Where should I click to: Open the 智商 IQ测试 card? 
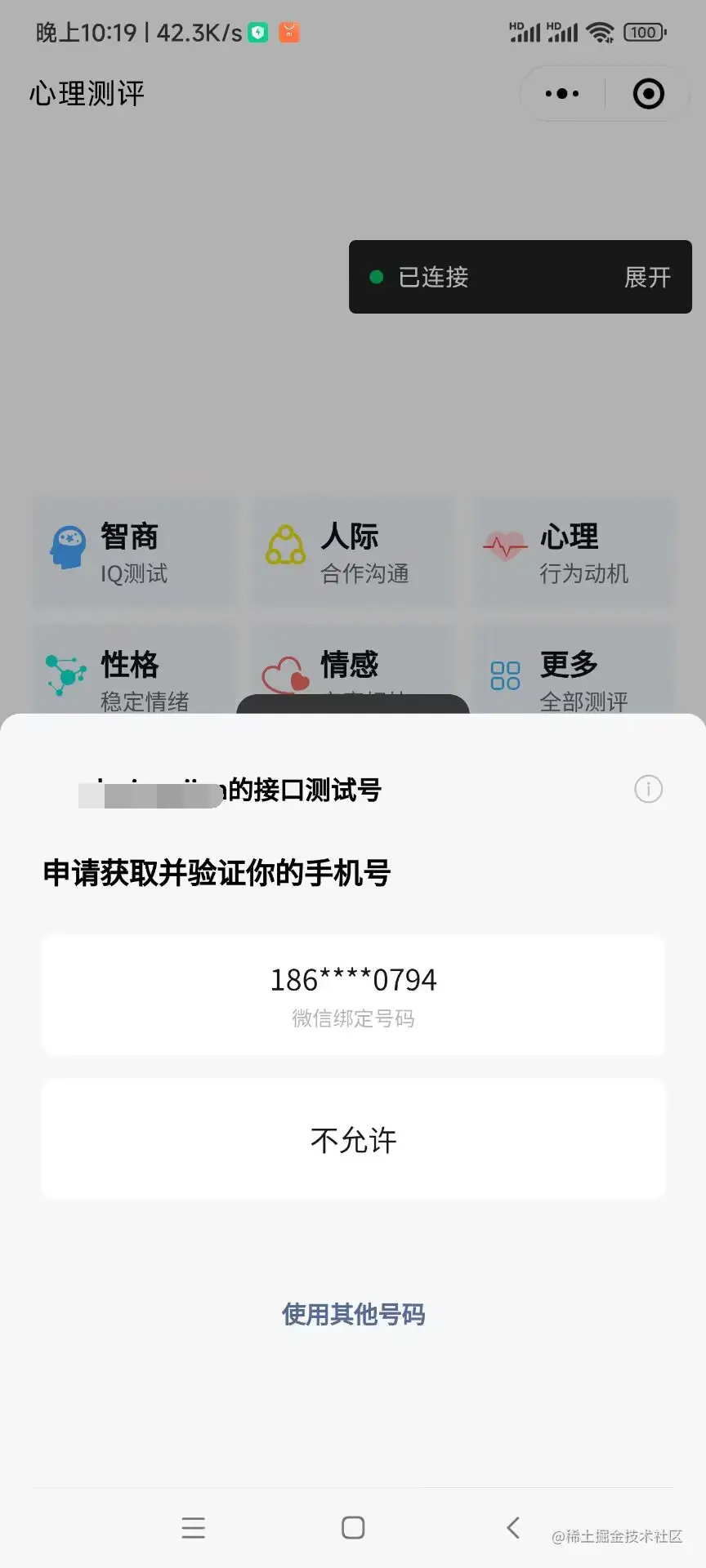click(x=134, y=552)
